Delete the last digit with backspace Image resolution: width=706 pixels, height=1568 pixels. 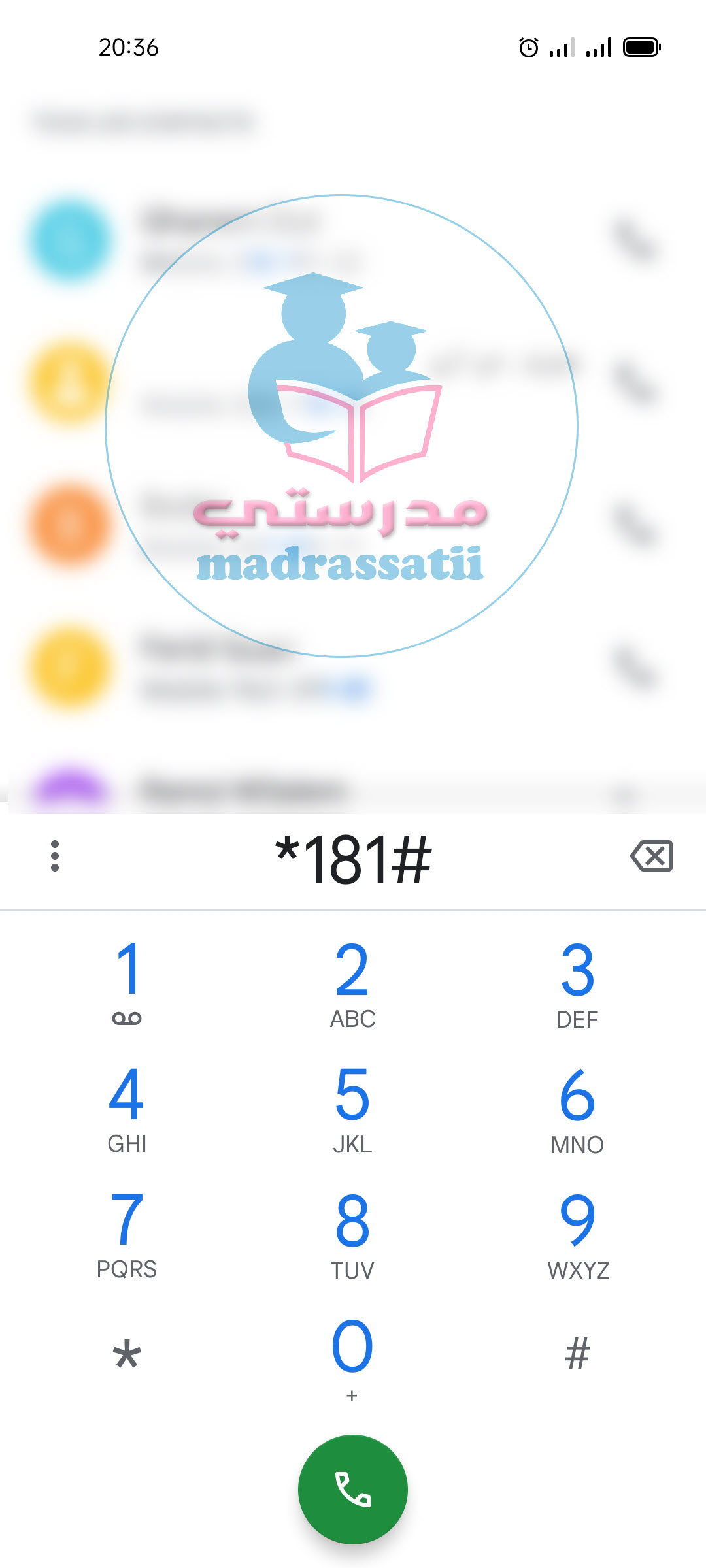651,856
